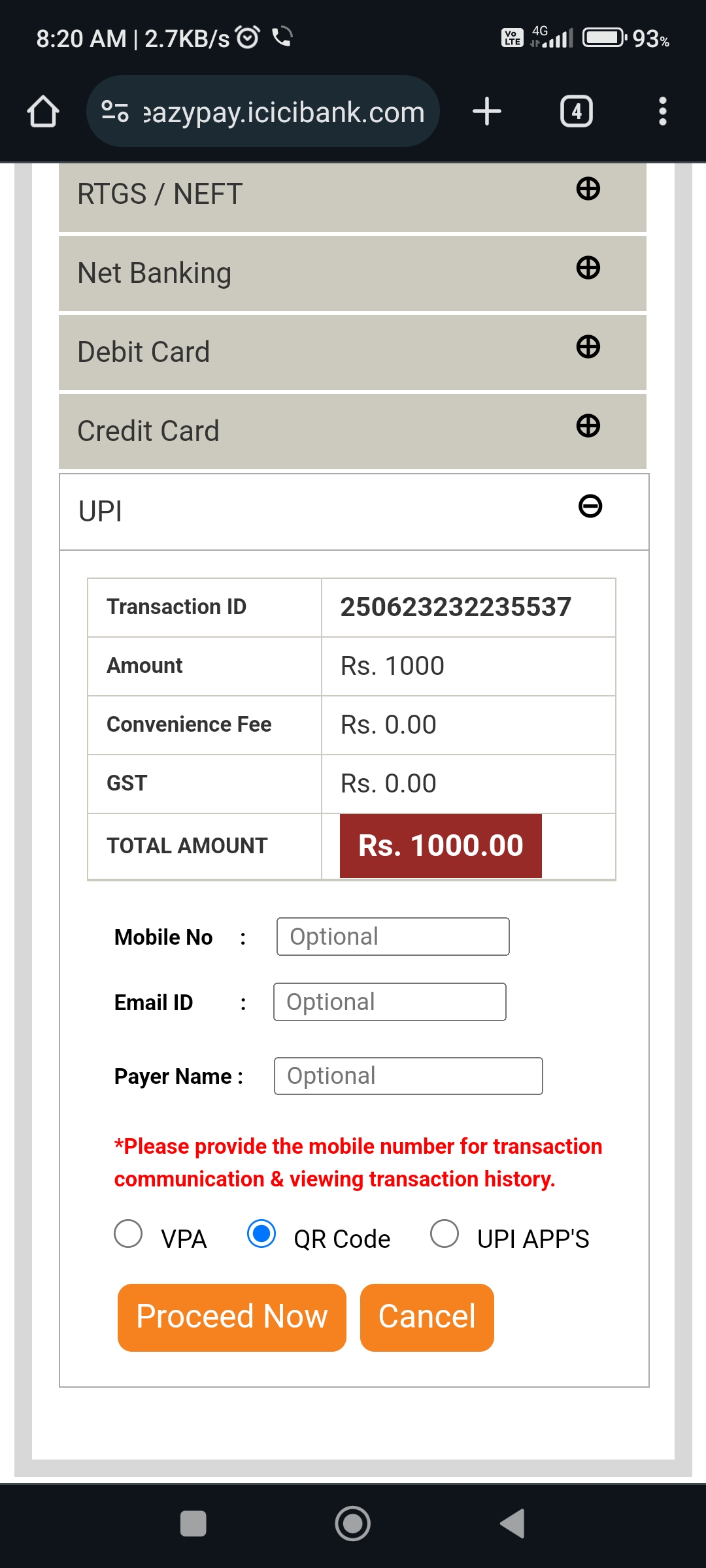Tap the Mobile No field
Image resolution: width=706 pixels, height=1568 pixels.
tap(393, 937)
